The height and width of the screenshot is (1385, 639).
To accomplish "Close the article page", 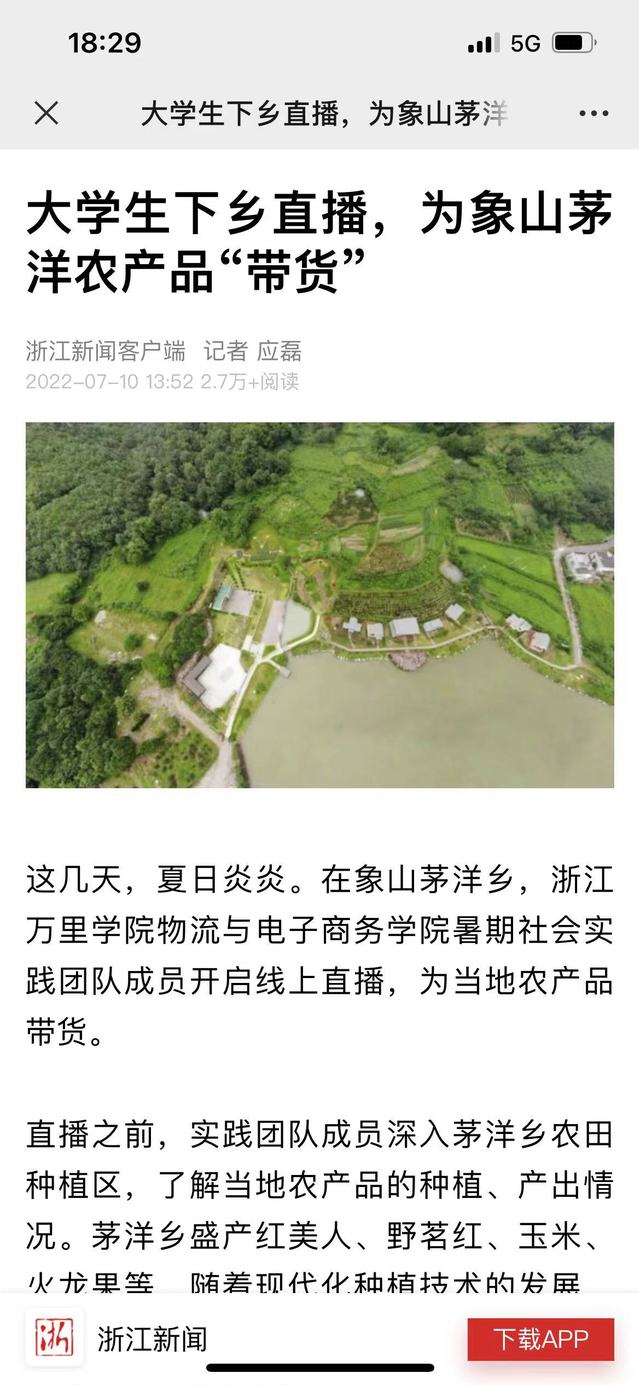I will (x=46, y=113).
